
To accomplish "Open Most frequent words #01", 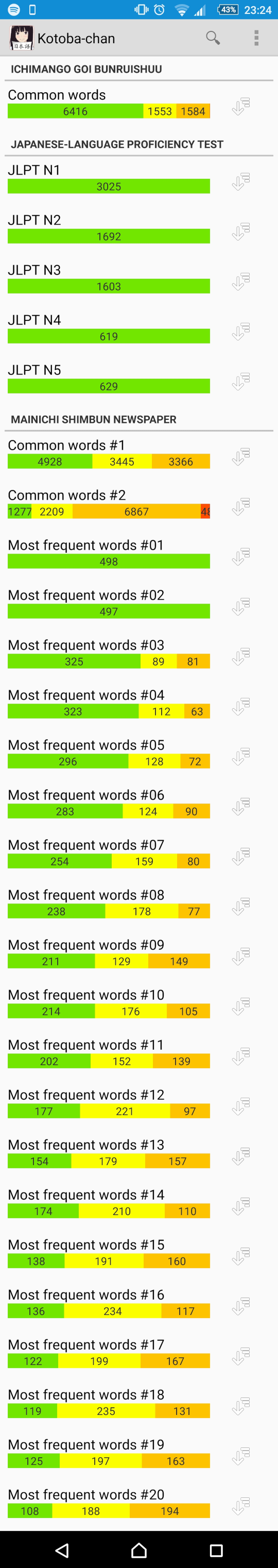I will click(x=138, y=553).
